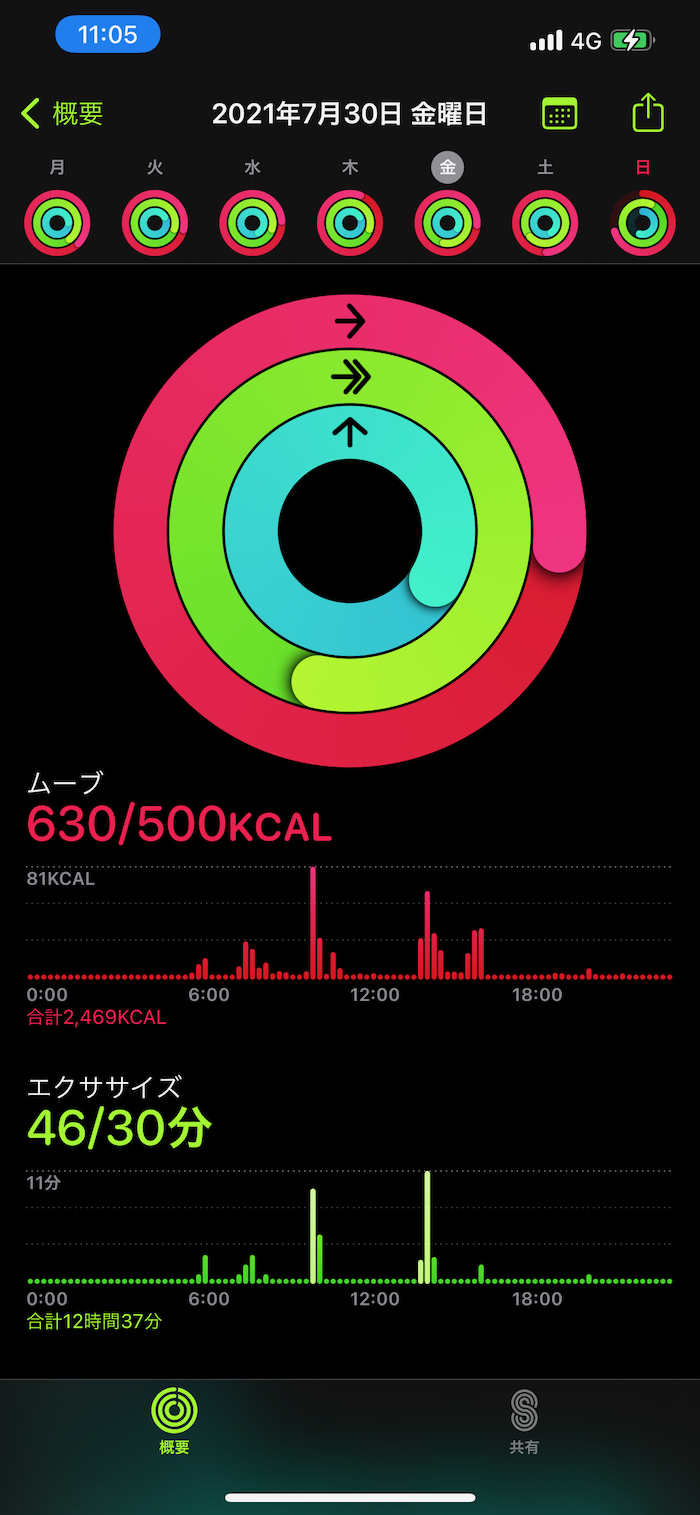Image resolution: width=700 pixels, height=1515 pixels.
Task: Go back to 概要
Action: pos(62,114)
